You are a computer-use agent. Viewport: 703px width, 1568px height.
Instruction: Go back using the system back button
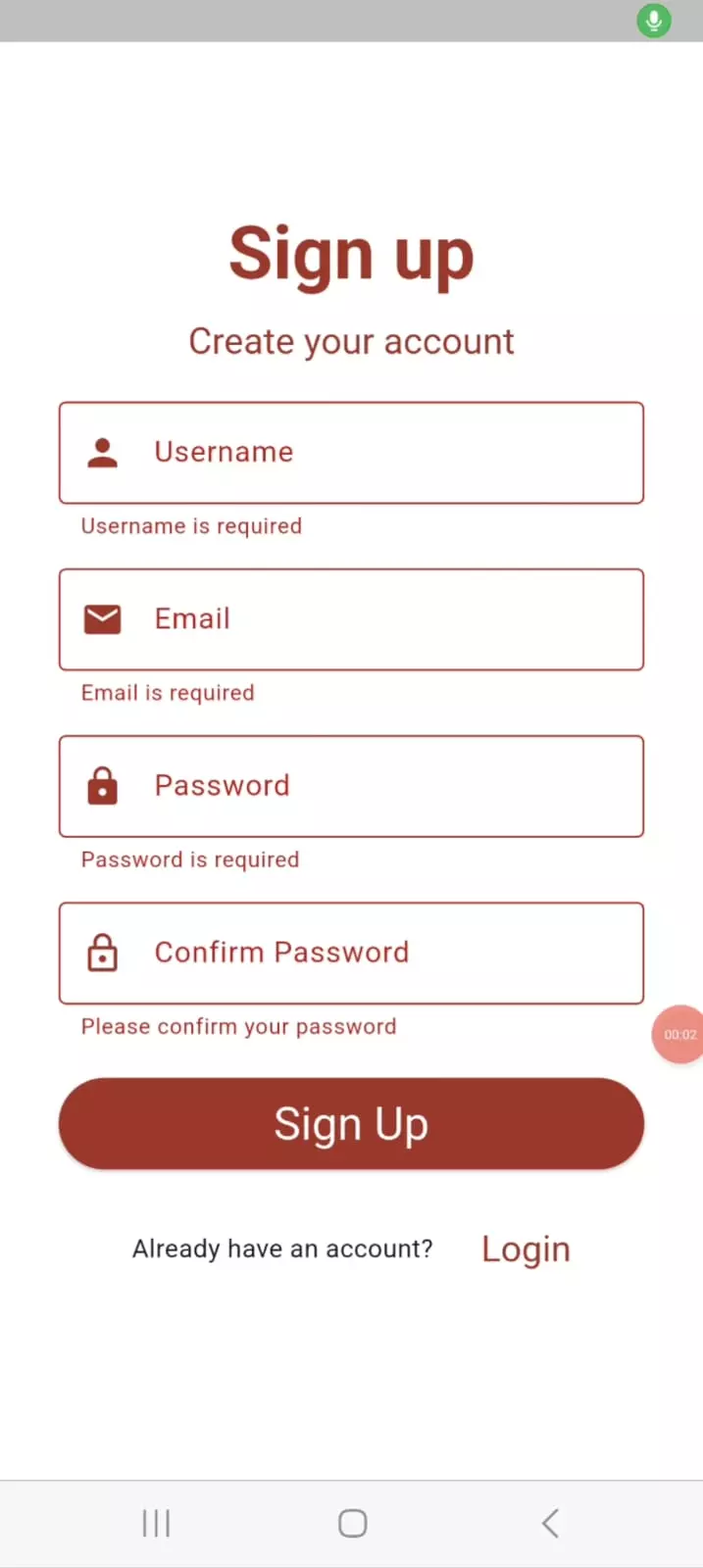point(550,1523)
